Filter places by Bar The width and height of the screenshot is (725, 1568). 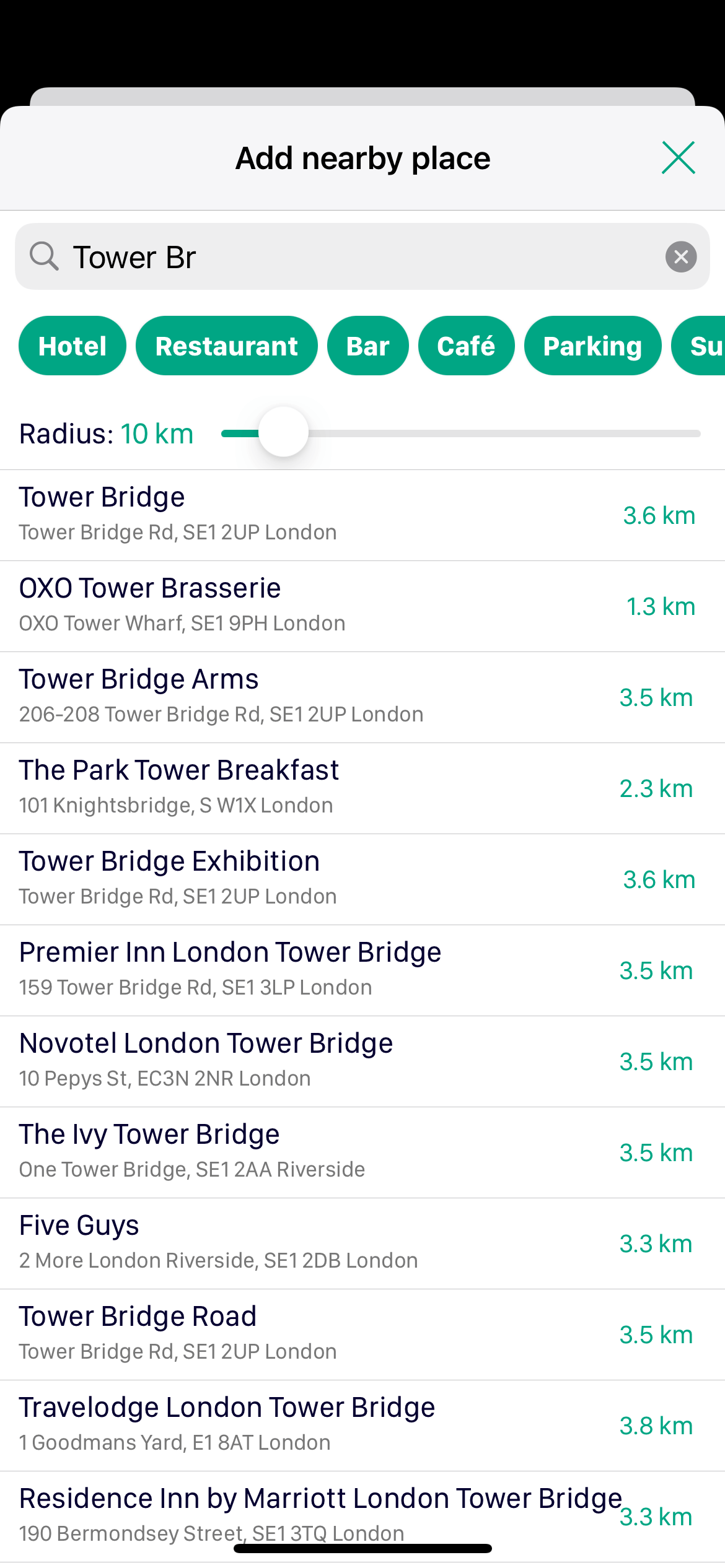[x=367, y=346]
